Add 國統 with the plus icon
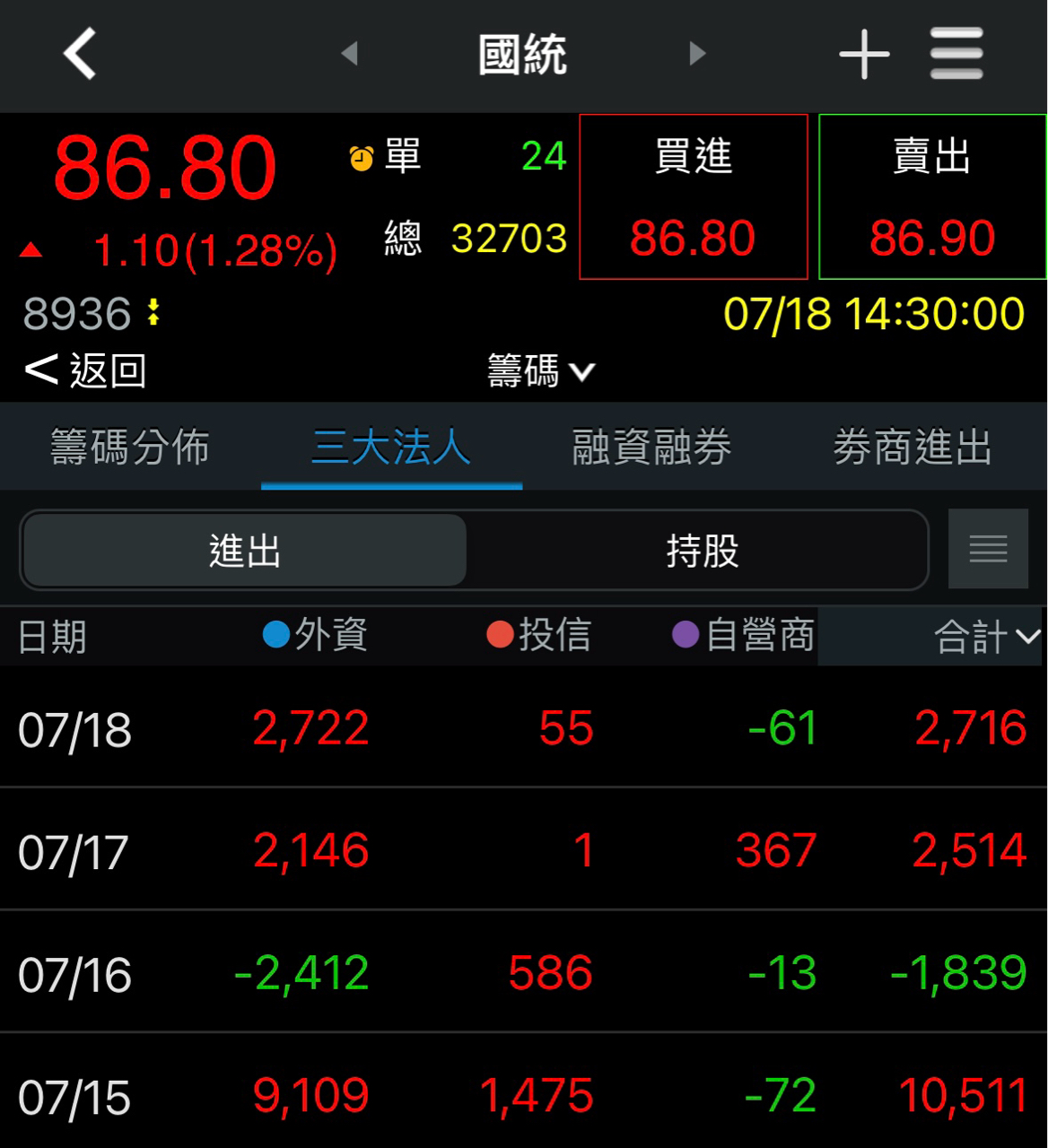The image size is (1048, 1148). click(x=864, y=54)
